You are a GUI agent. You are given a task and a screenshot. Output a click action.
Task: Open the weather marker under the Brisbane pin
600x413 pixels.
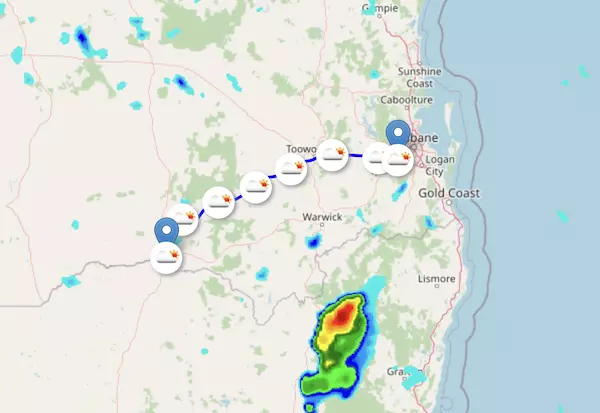(x=400, y=158)
